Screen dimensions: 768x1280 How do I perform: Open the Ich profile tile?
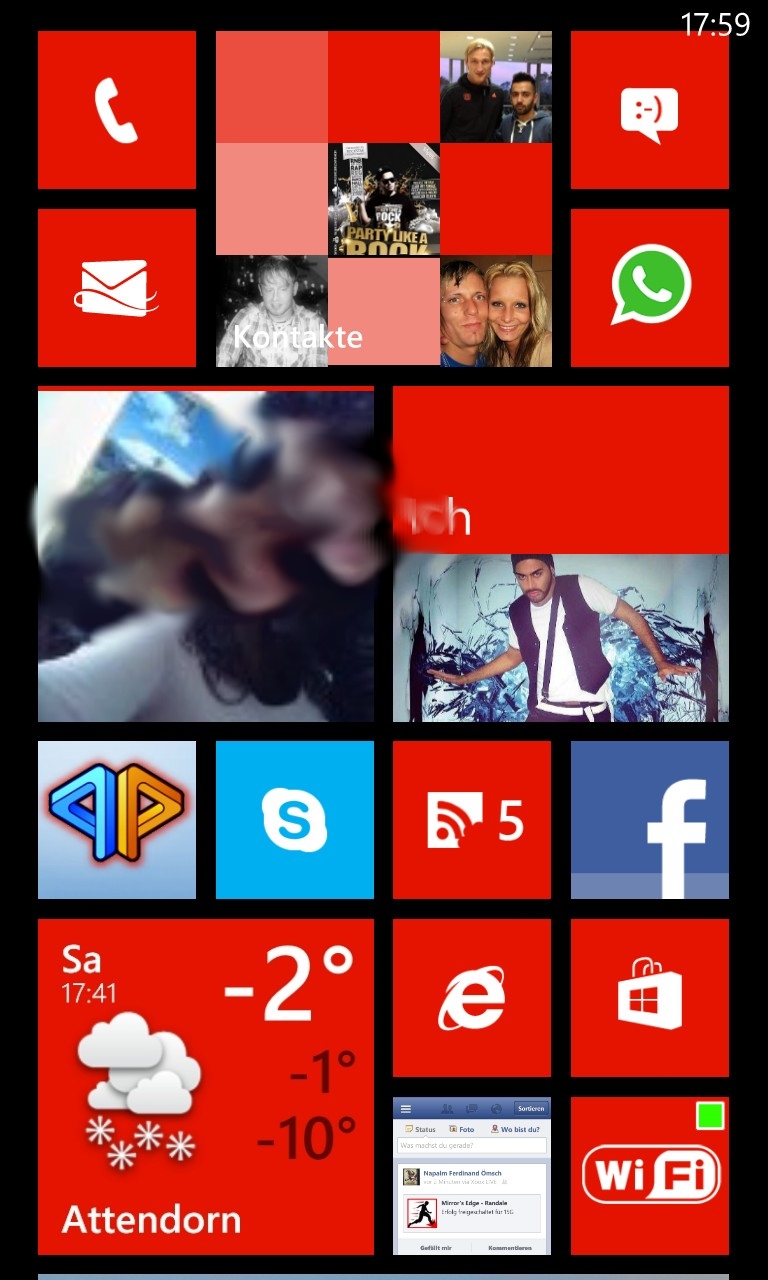coord(561,554)
